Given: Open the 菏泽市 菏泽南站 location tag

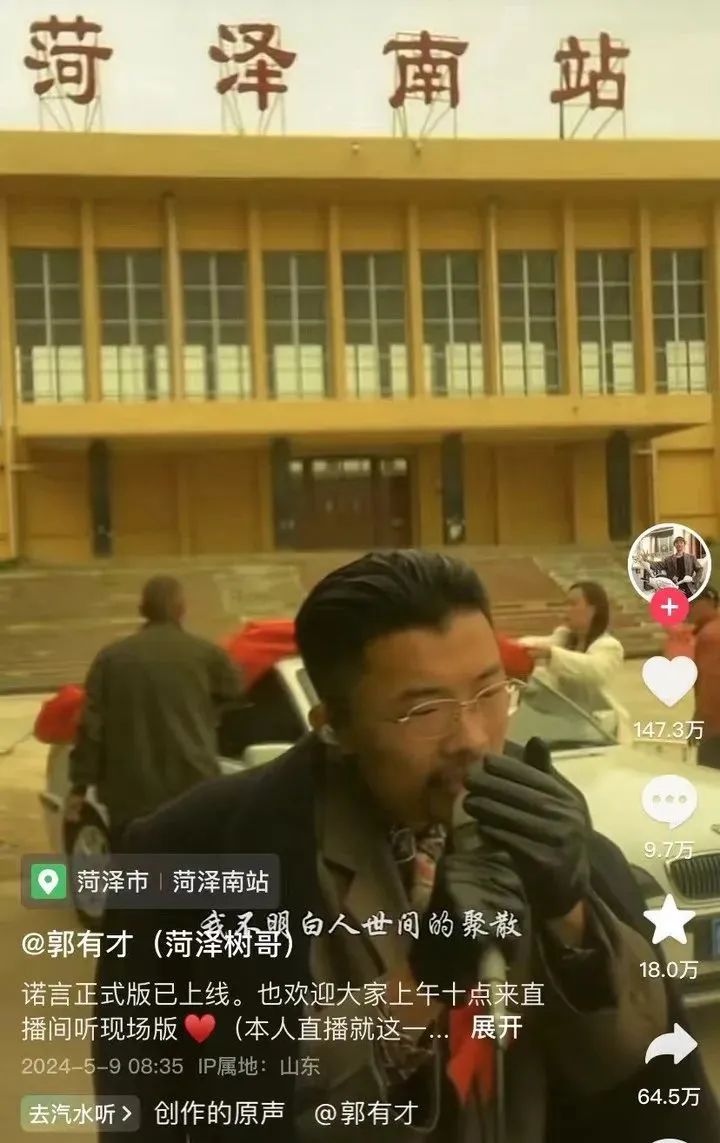Looking at the screenshot, I should tap(152, 881).
